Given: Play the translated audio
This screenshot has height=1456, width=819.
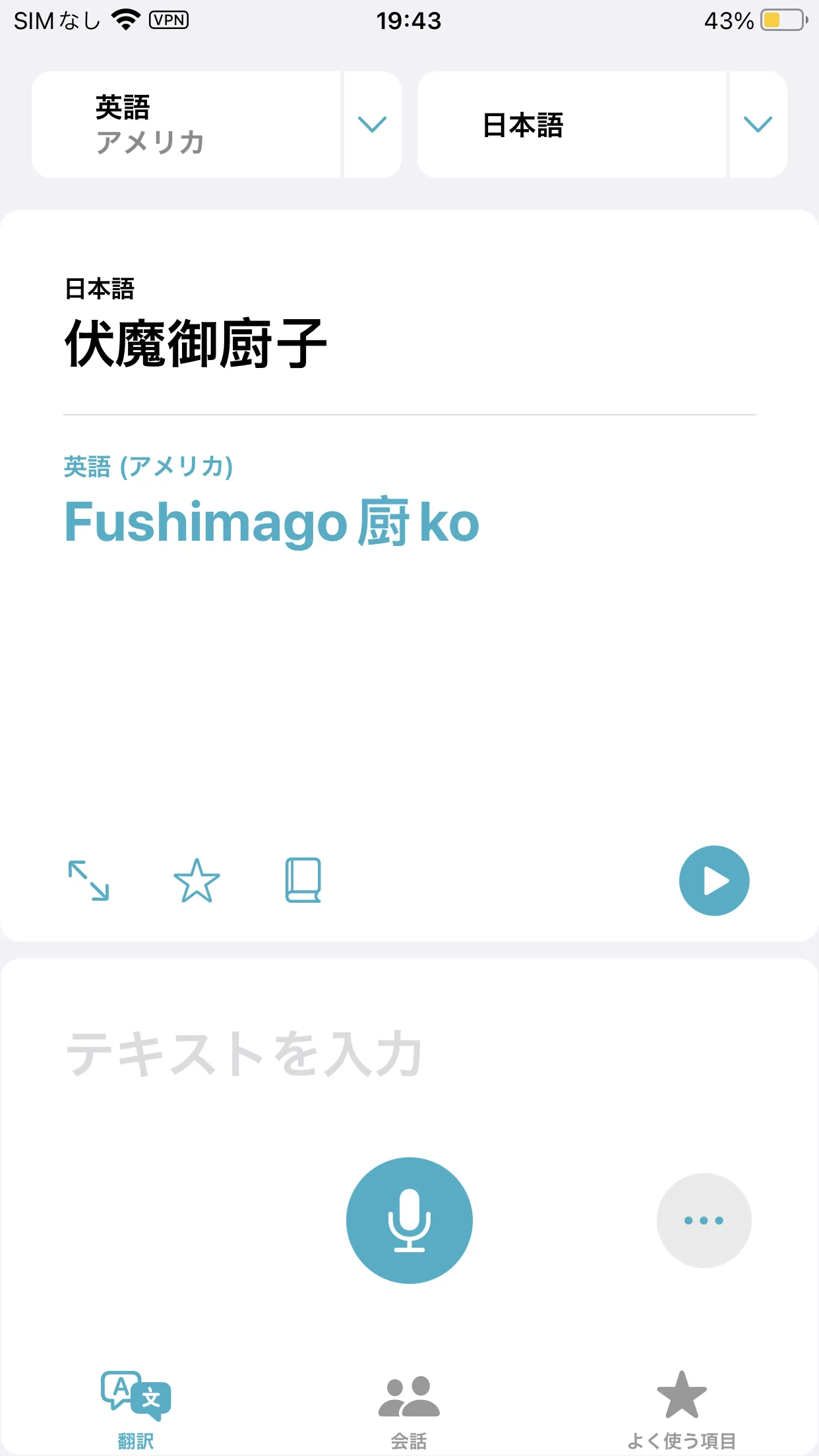Looking at the screenshot, I should point(714,880).
